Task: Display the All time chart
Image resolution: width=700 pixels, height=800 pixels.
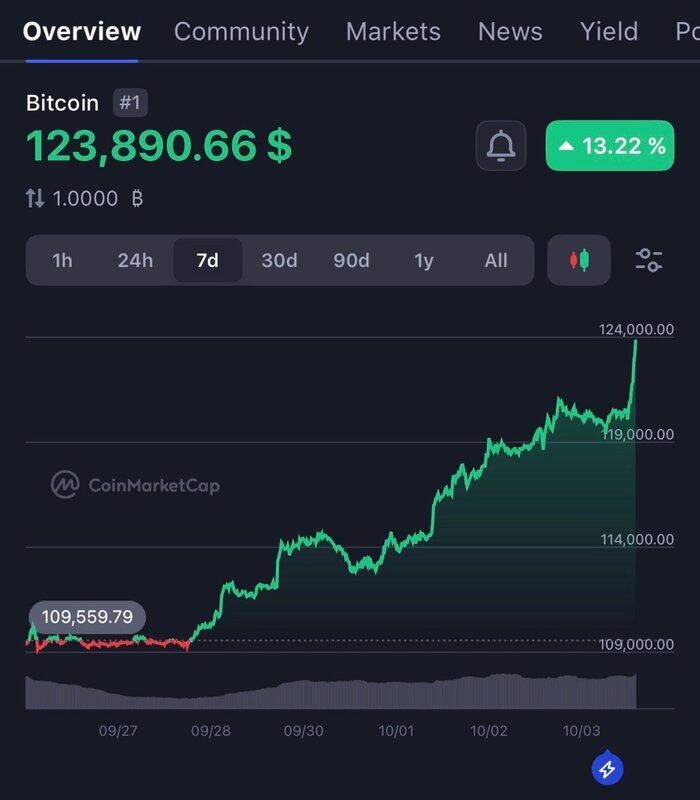Action: point(496,261)
